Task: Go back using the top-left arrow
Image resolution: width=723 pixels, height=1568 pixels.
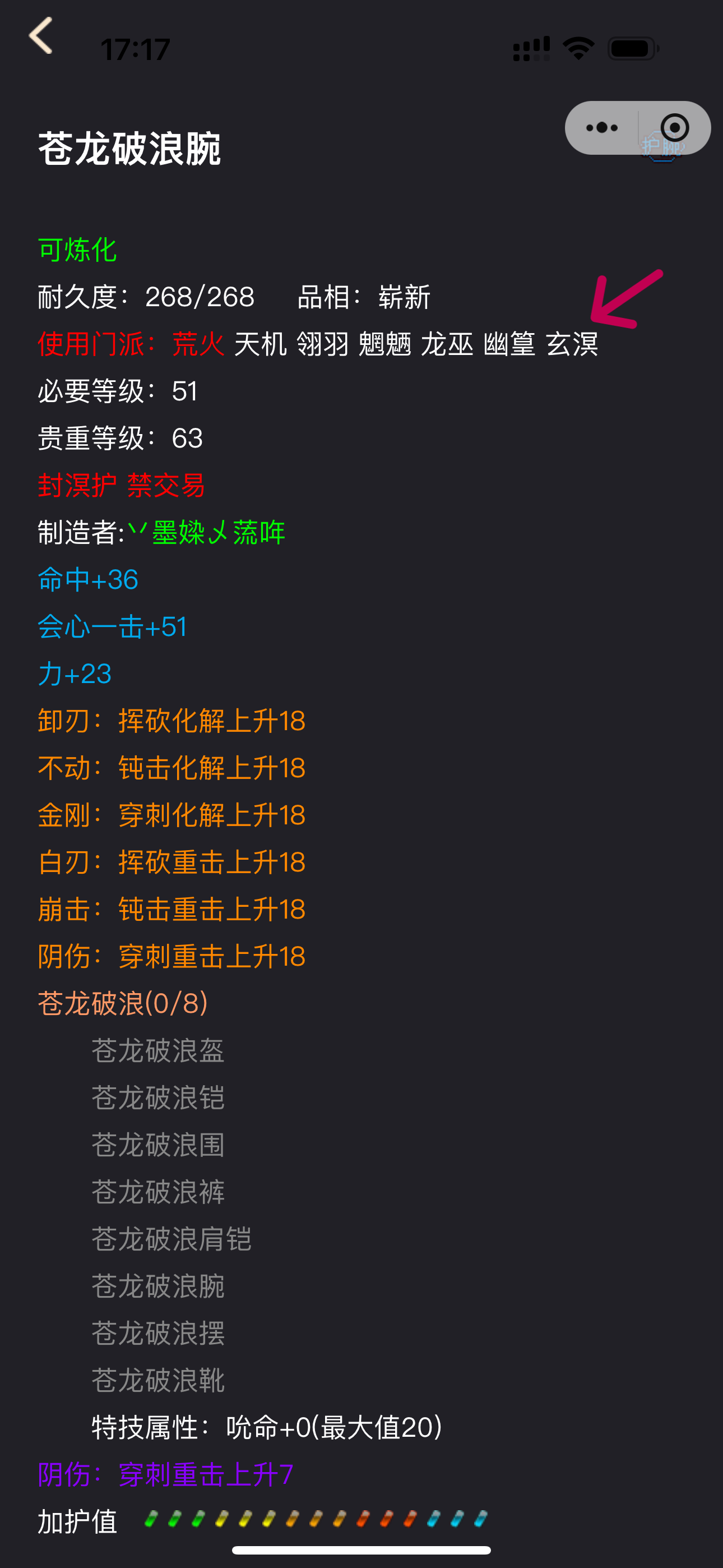Action: (41, 35)
